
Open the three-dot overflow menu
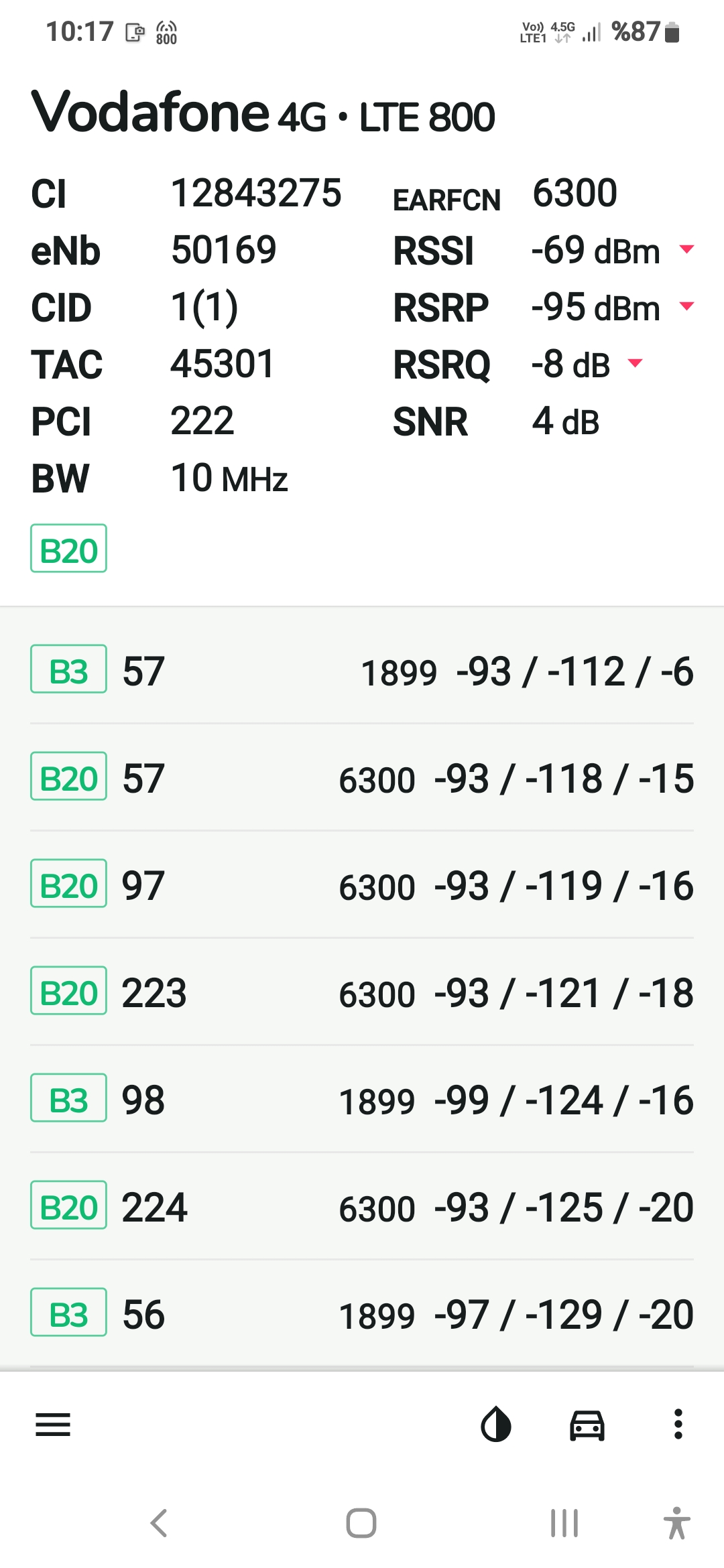(678, 1424)
